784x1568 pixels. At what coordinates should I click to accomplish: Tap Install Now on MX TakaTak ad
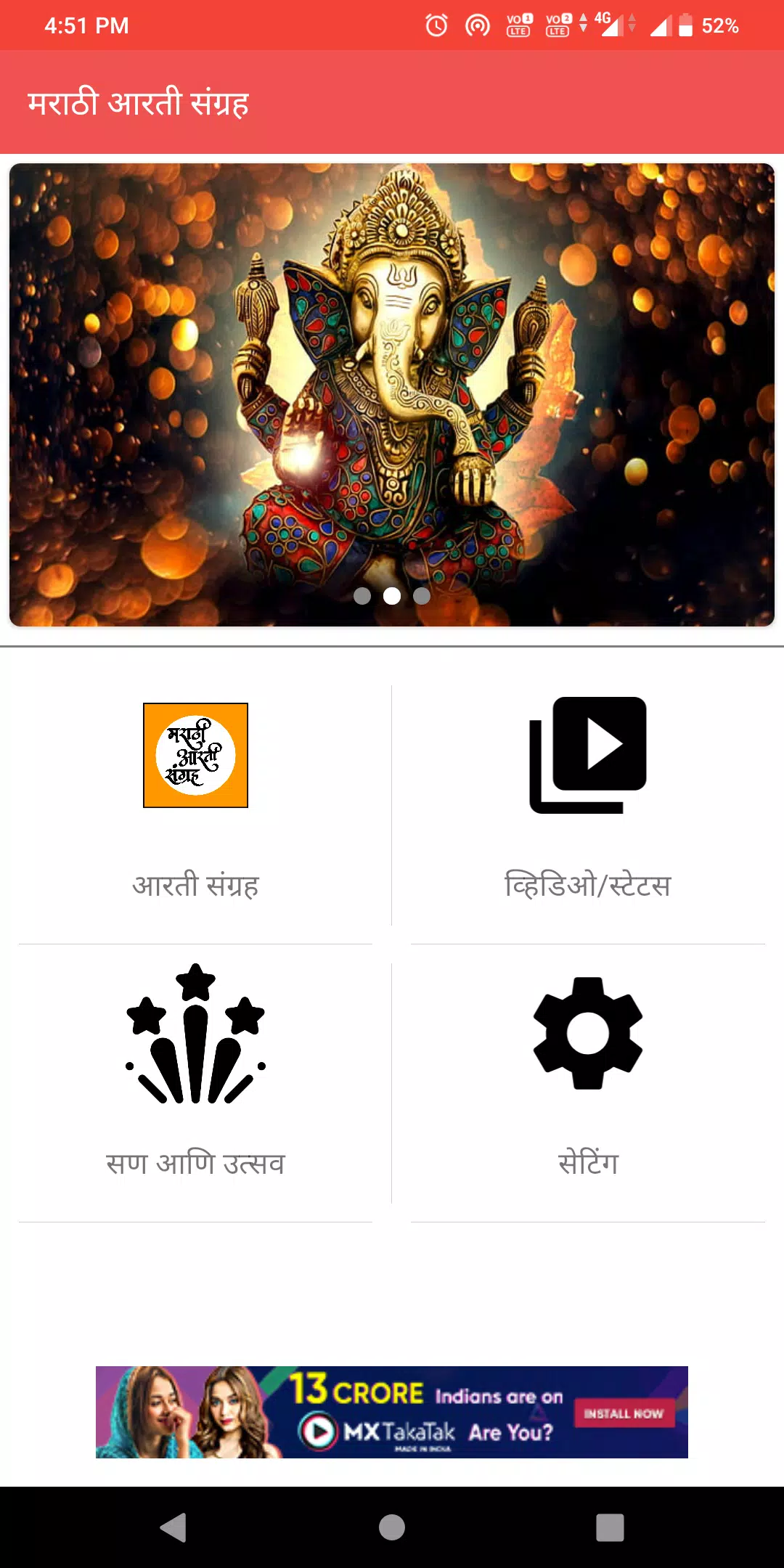(624, 1413)
